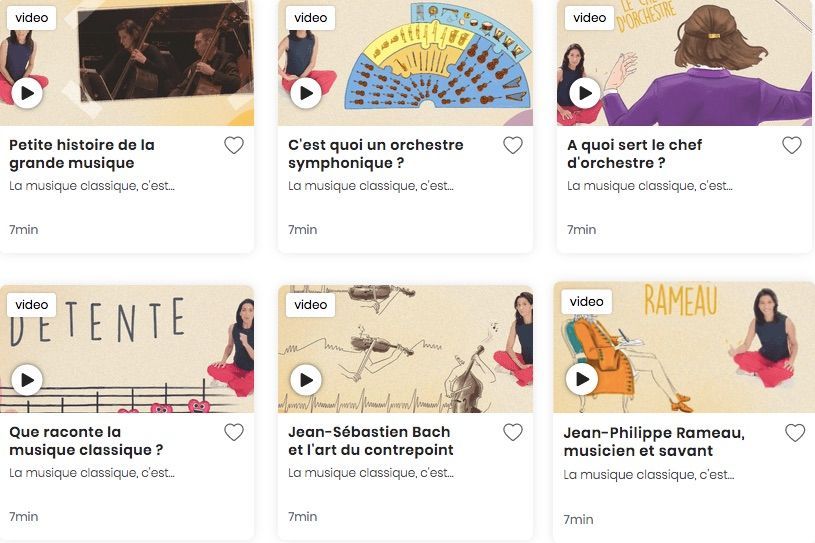Play Que raconte la musique classique video
This screenshot has width=815, height=543.
pos(27,380)
